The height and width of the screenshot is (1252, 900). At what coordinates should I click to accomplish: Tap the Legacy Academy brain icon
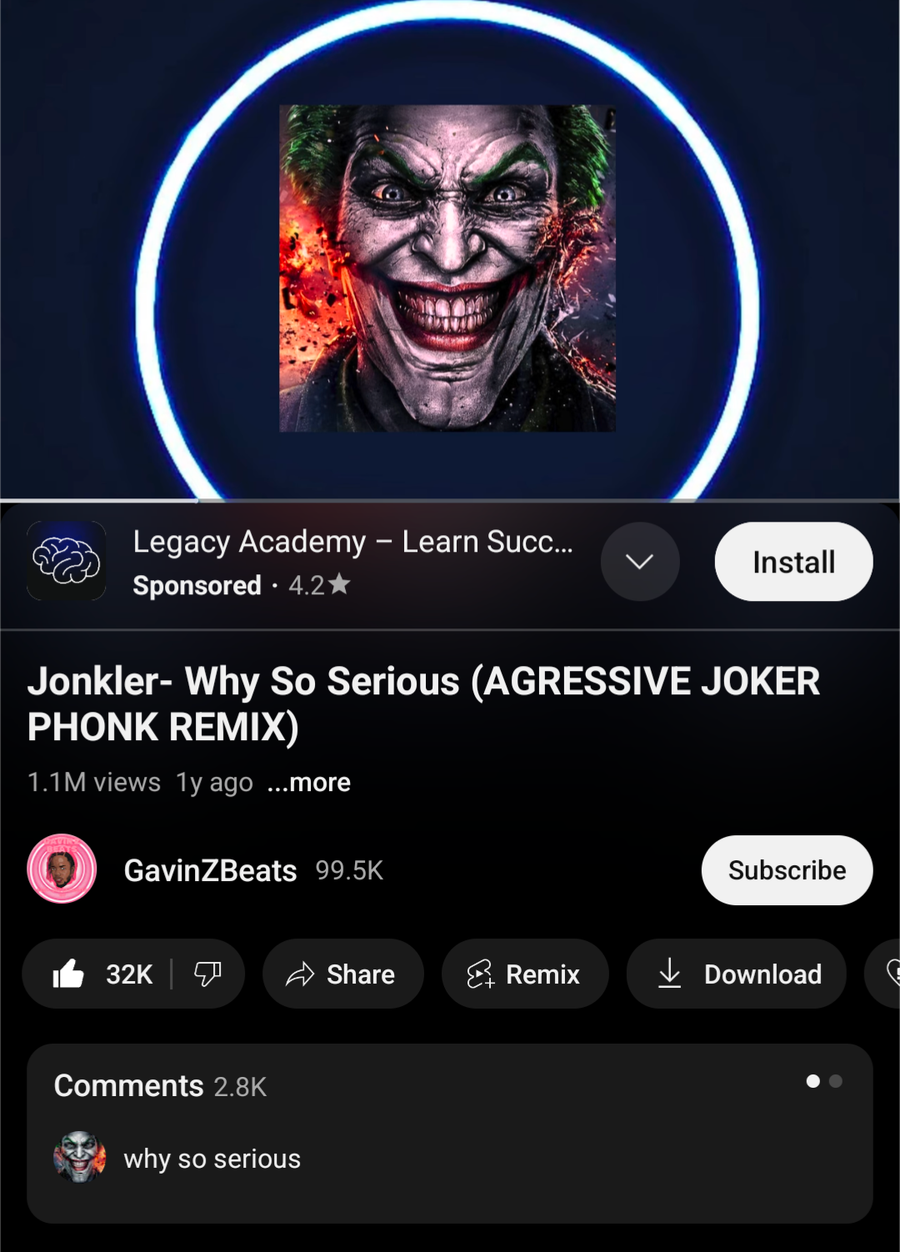coord(66,561)
